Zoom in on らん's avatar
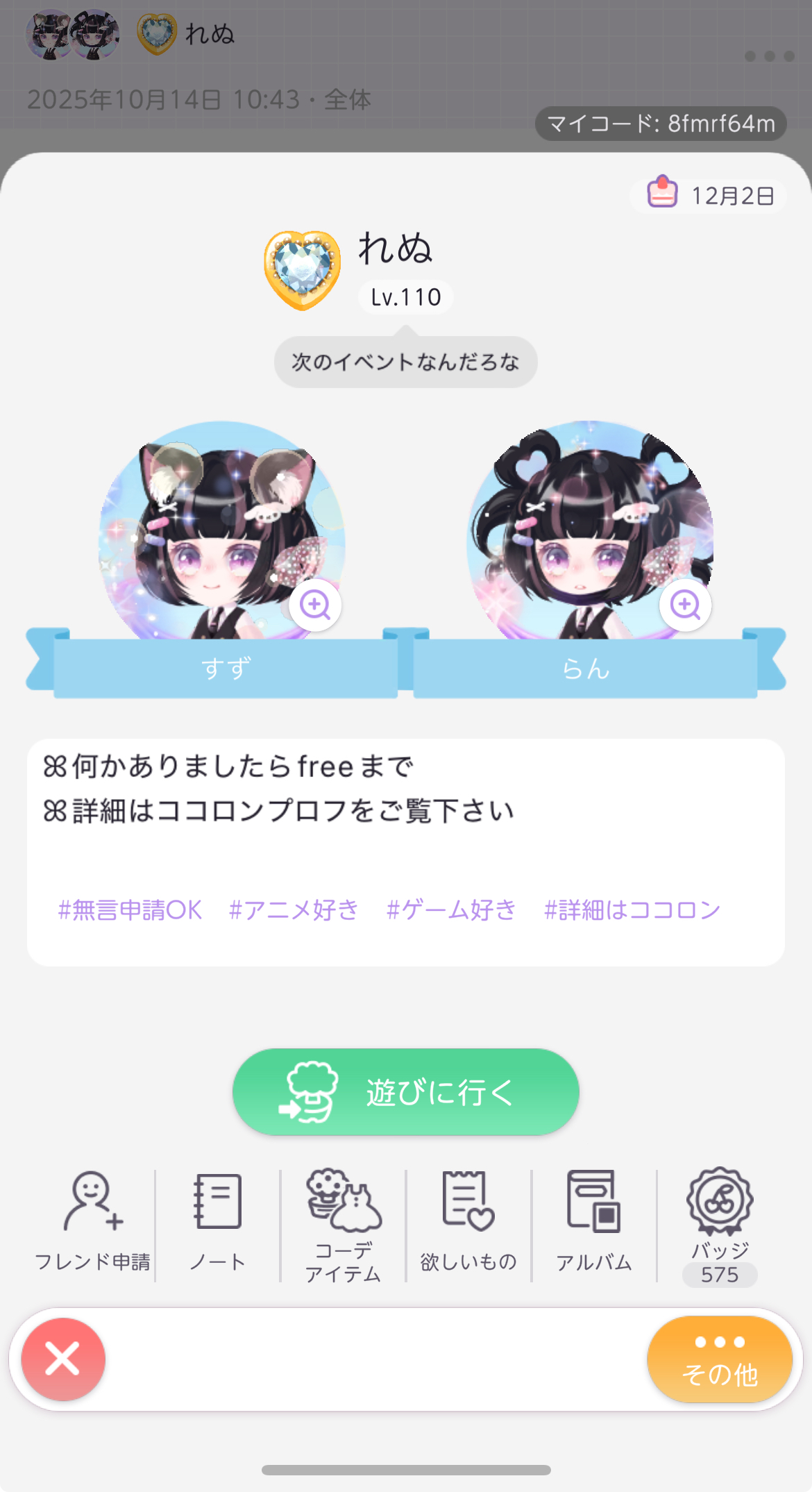Viewport: 812px width, 1492px height. point(685,605)
